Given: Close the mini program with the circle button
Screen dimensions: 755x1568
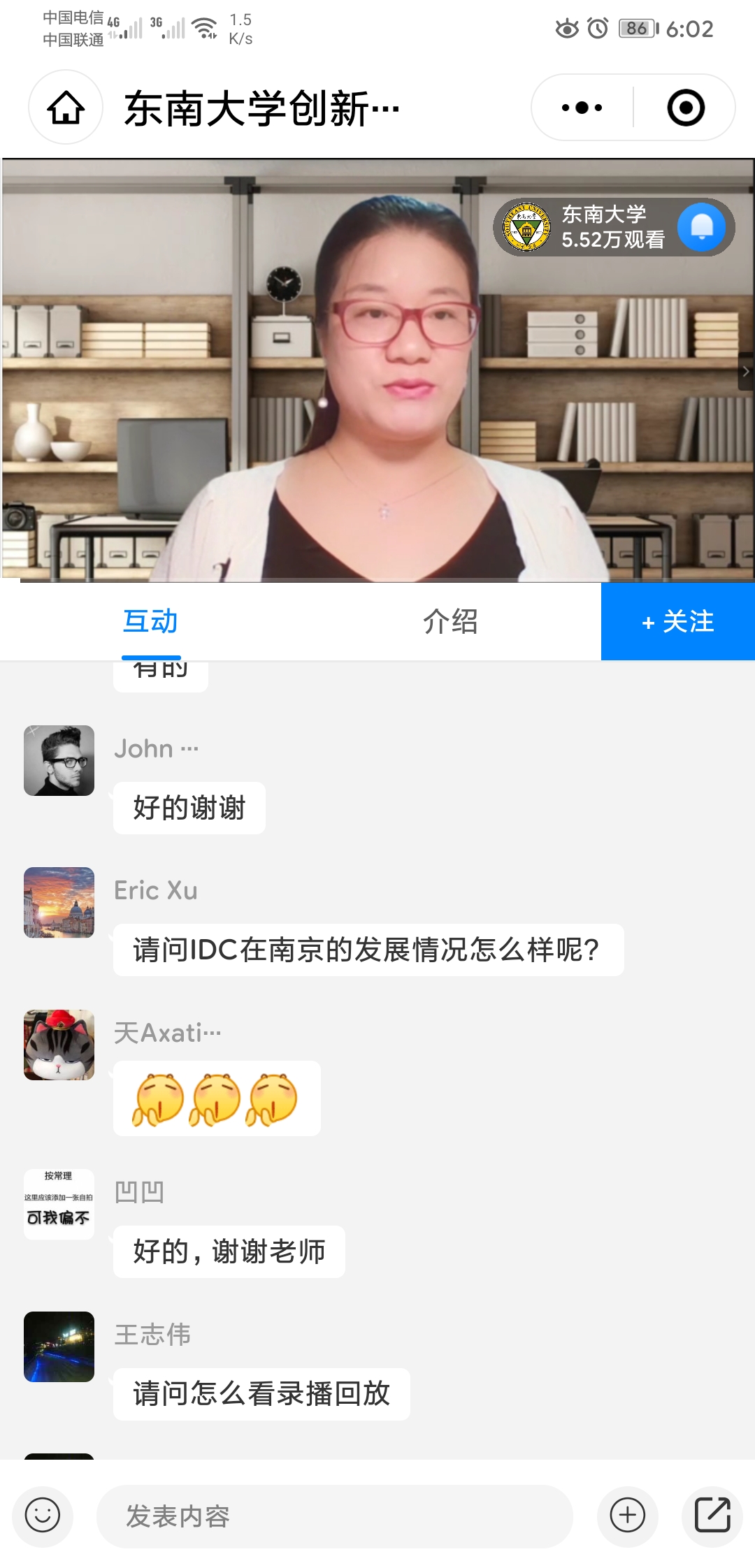Looking at the screenshot, I should (685, 108).
